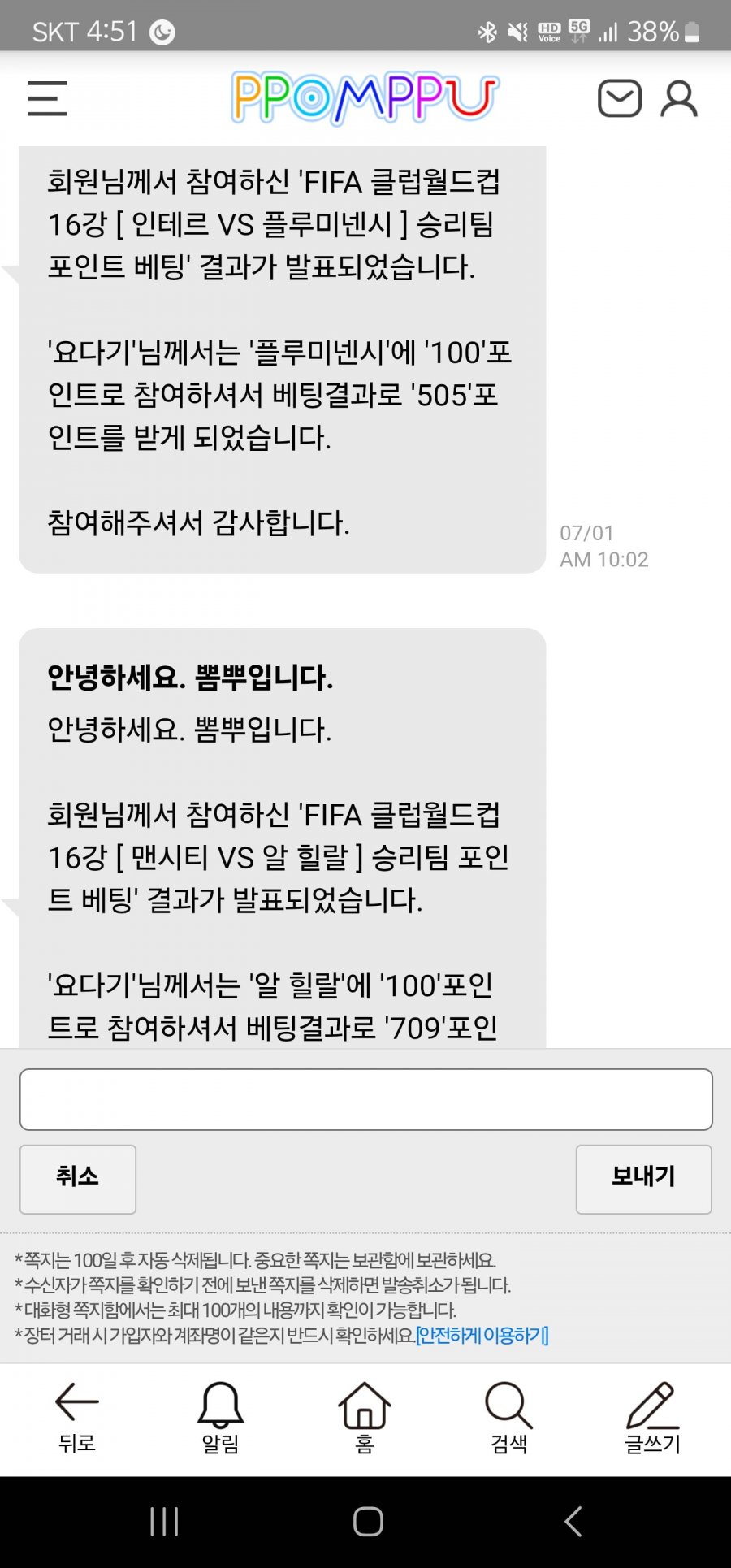Go back with the 뒤로 tab
Viewport: 731px width, 1568px height.
[77, 1418]
